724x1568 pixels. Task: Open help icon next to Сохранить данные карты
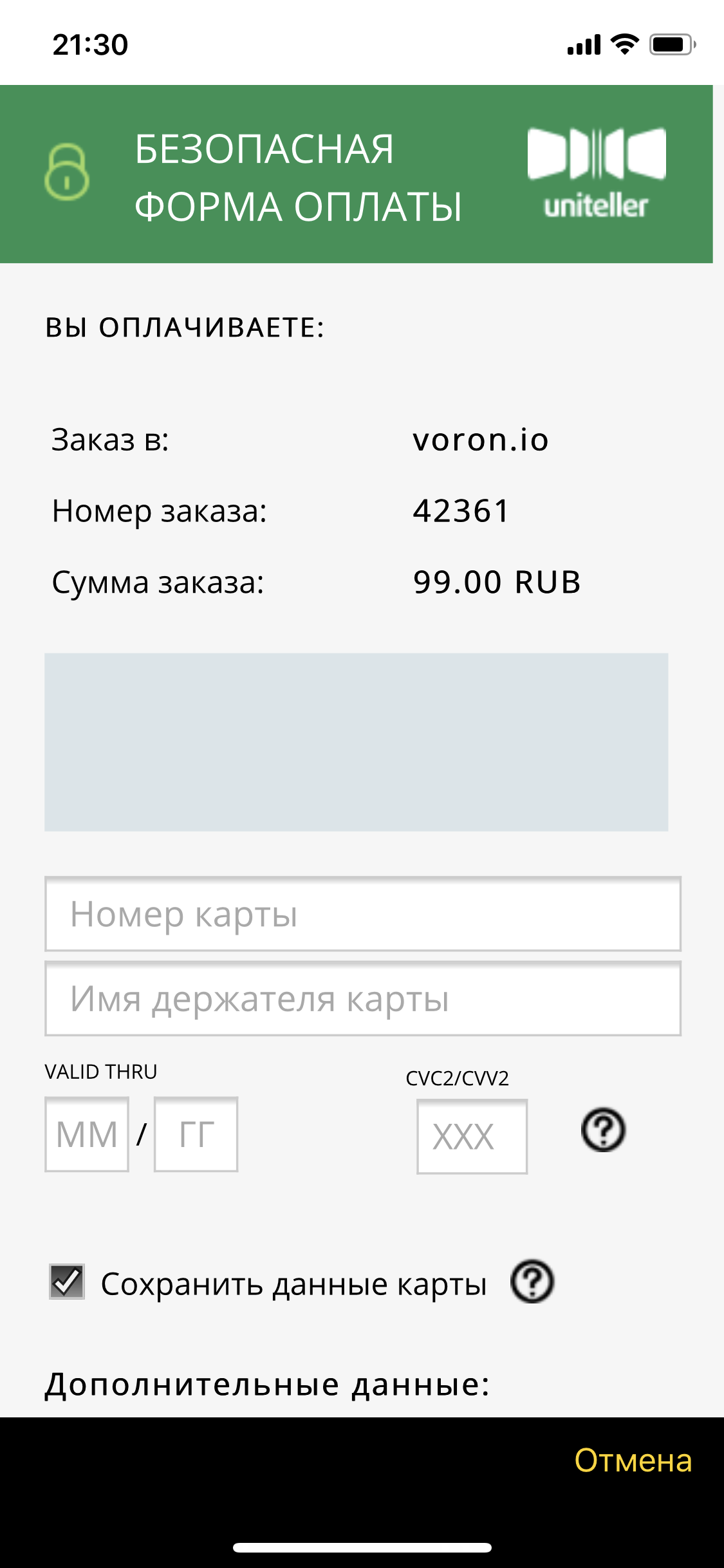[532, 1282]
